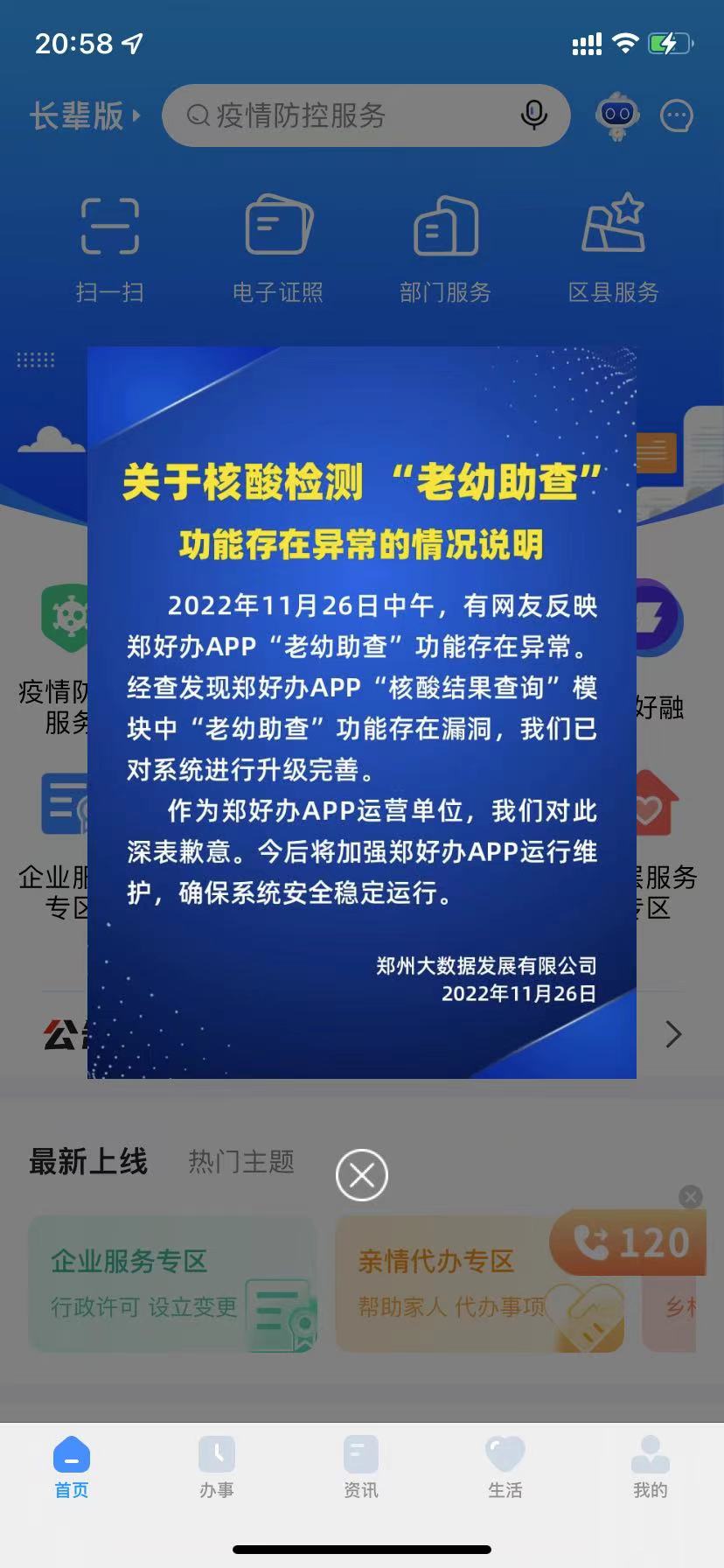724x1568 pixels.
Task: Go to the 首页 tab
Action: [x=72, y=1466]
